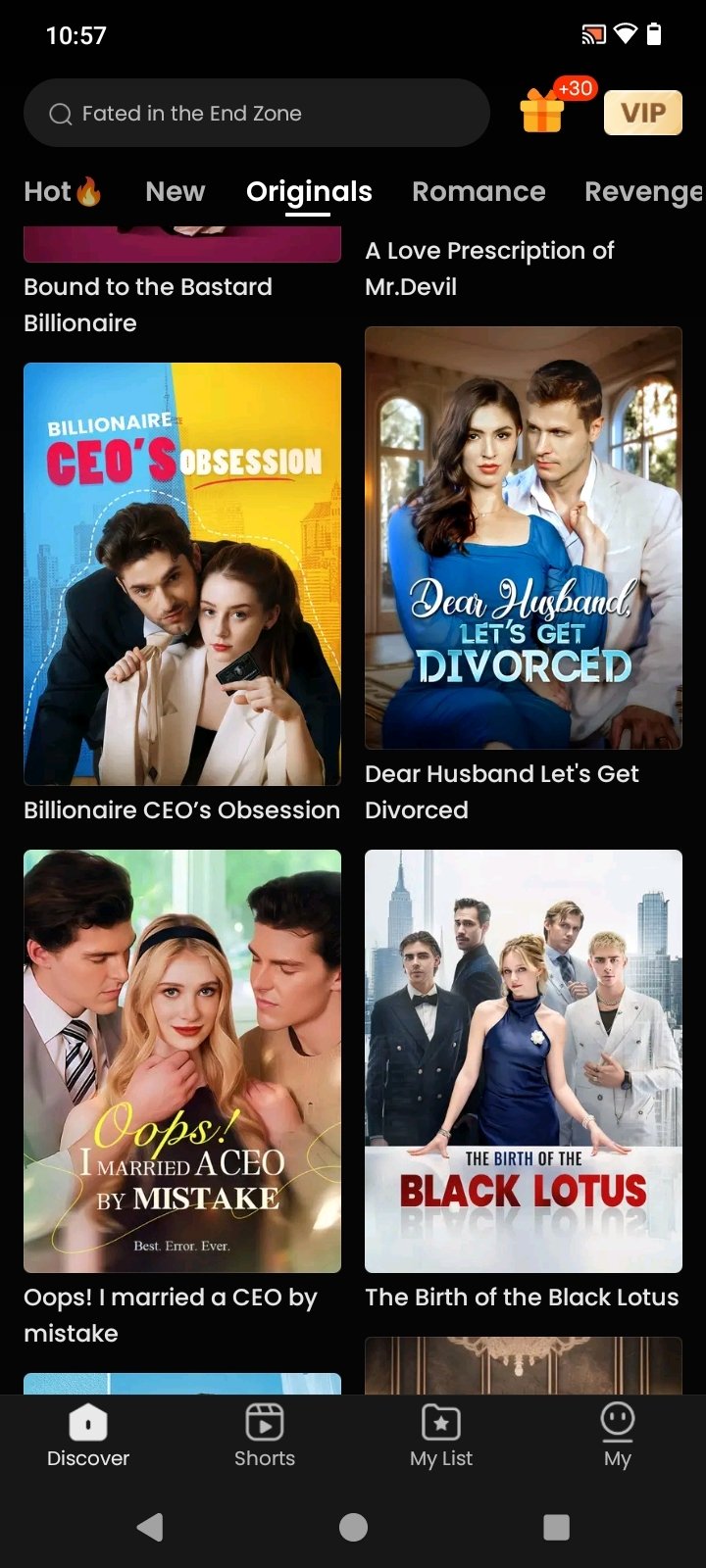Go to the Shorts tab
The image size is (706, 1568).
pyautogui.click(x=265, y=1436)
